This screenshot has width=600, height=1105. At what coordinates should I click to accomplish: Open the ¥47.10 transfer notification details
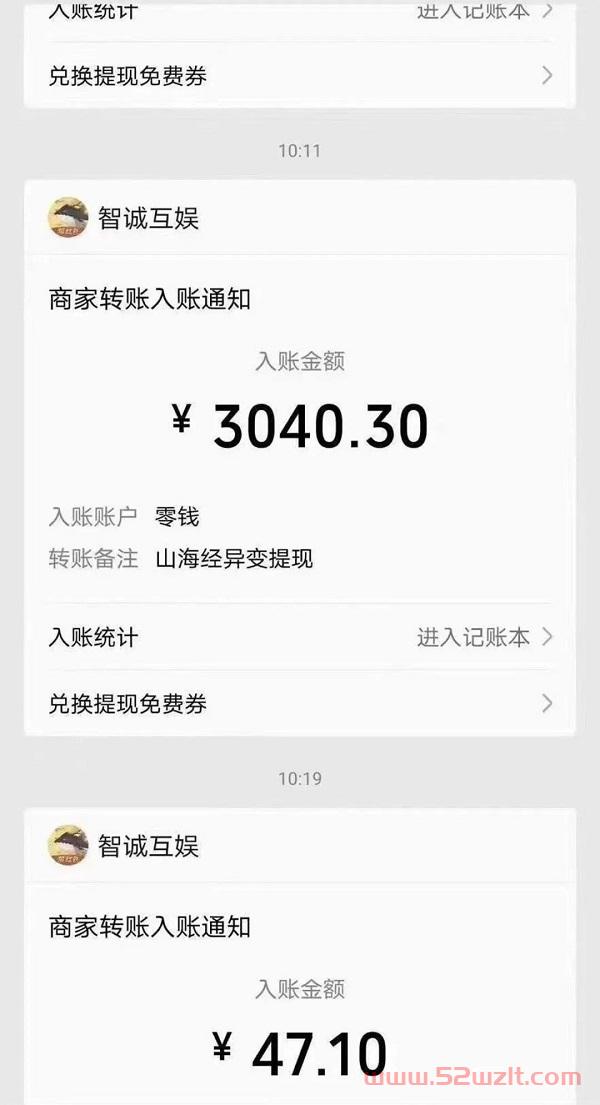pos(300,1050)
